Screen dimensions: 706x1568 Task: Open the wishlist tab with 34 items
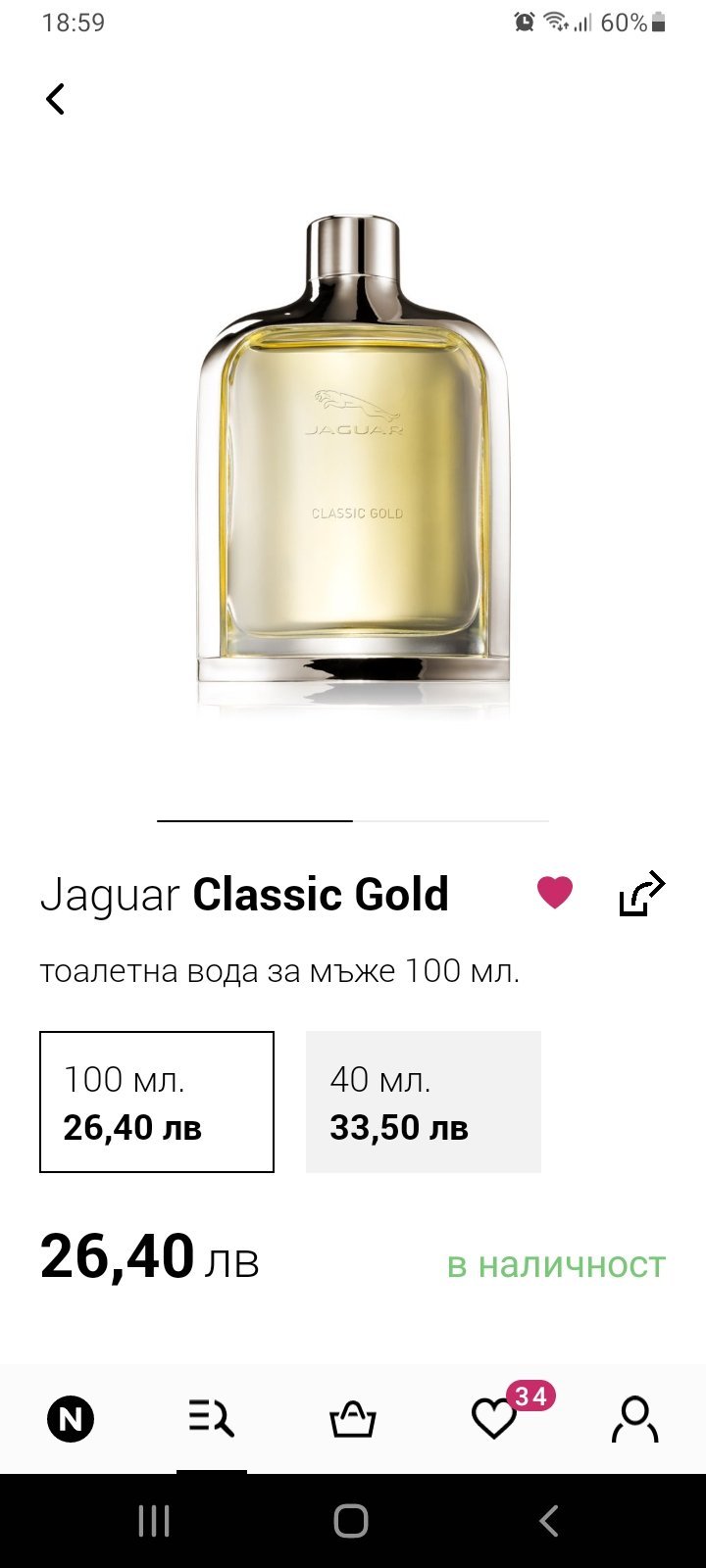click(495, 1418)
